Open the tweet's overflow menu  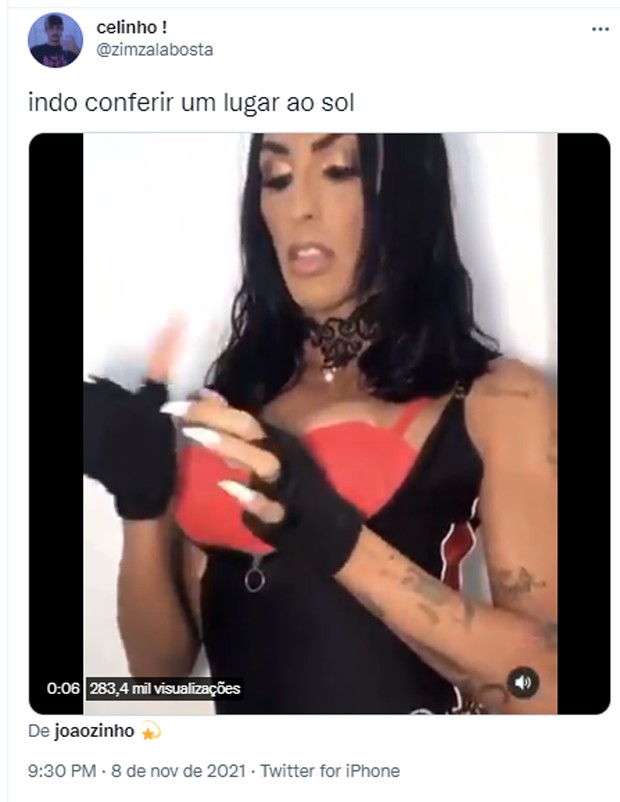(600, 29)
